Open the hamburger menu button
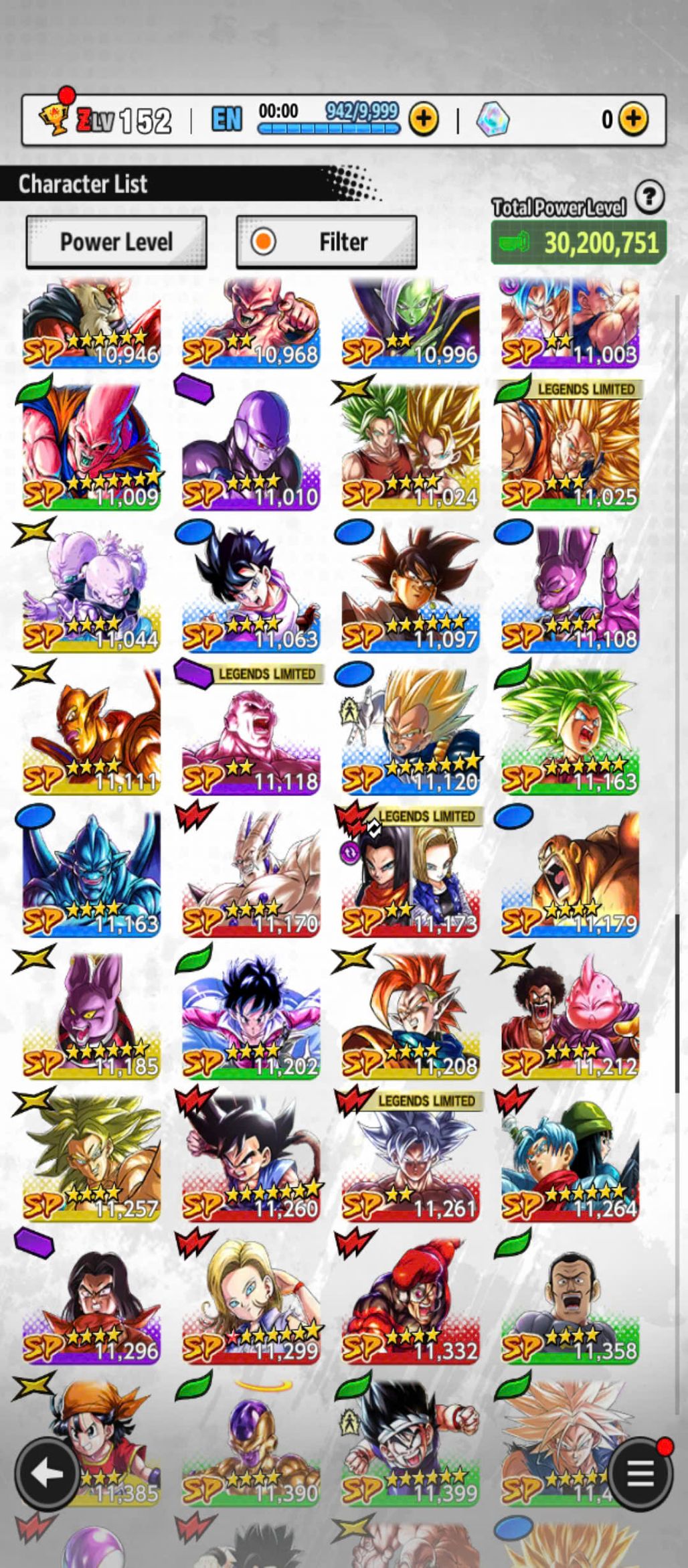 (x=640, y=1473)
